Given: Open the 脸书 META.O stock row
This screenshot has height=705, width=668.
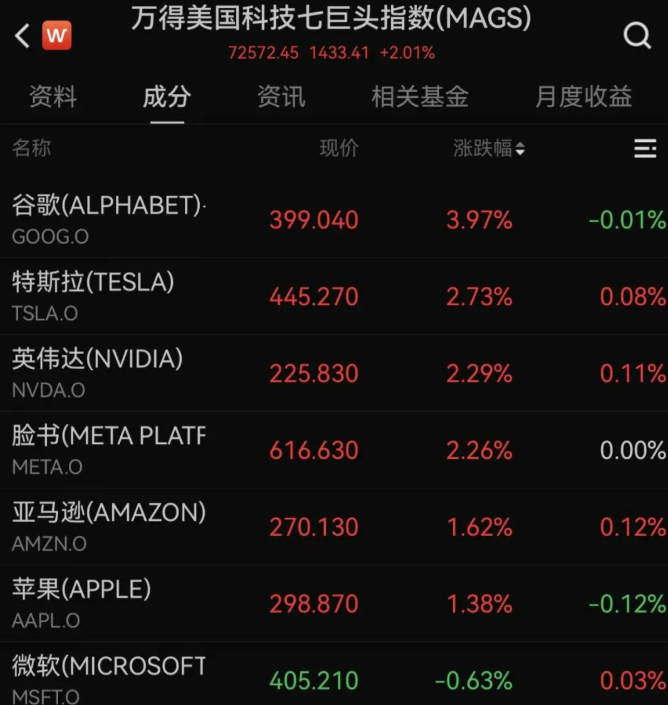Looking at the screenshot, I should click(334, 450).
